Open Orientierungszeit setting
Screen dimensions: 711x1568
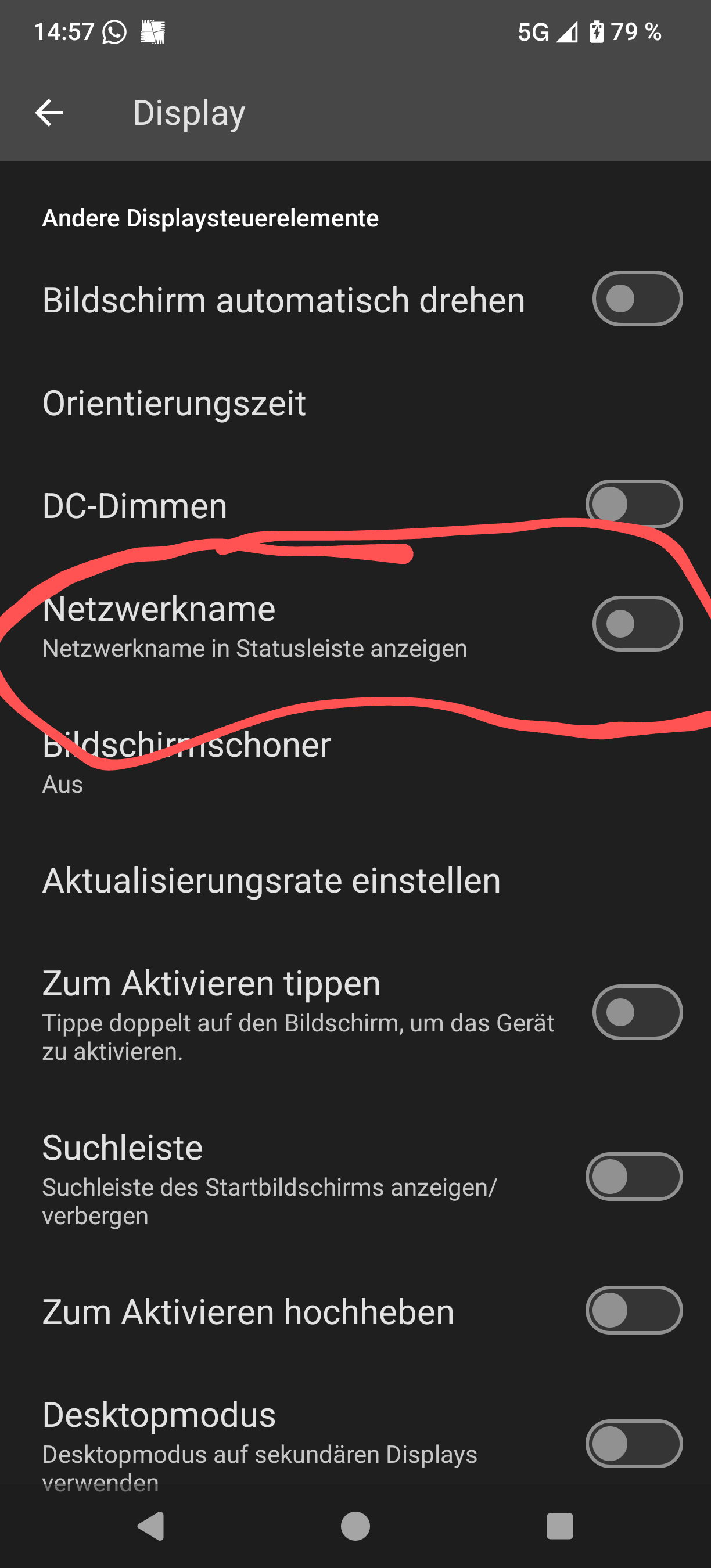coord(355,403)
